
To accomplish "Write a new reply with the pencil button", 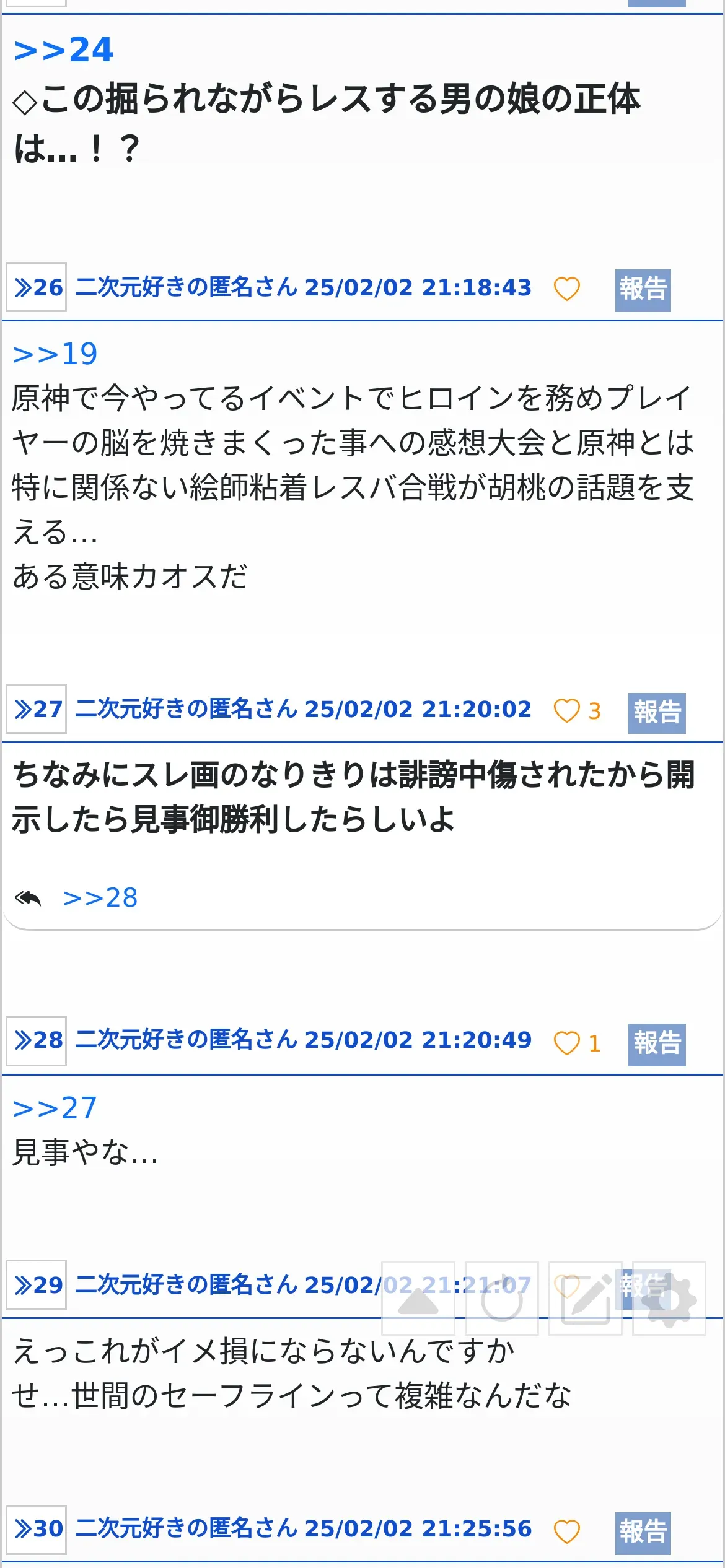I will coord(586,1299).
